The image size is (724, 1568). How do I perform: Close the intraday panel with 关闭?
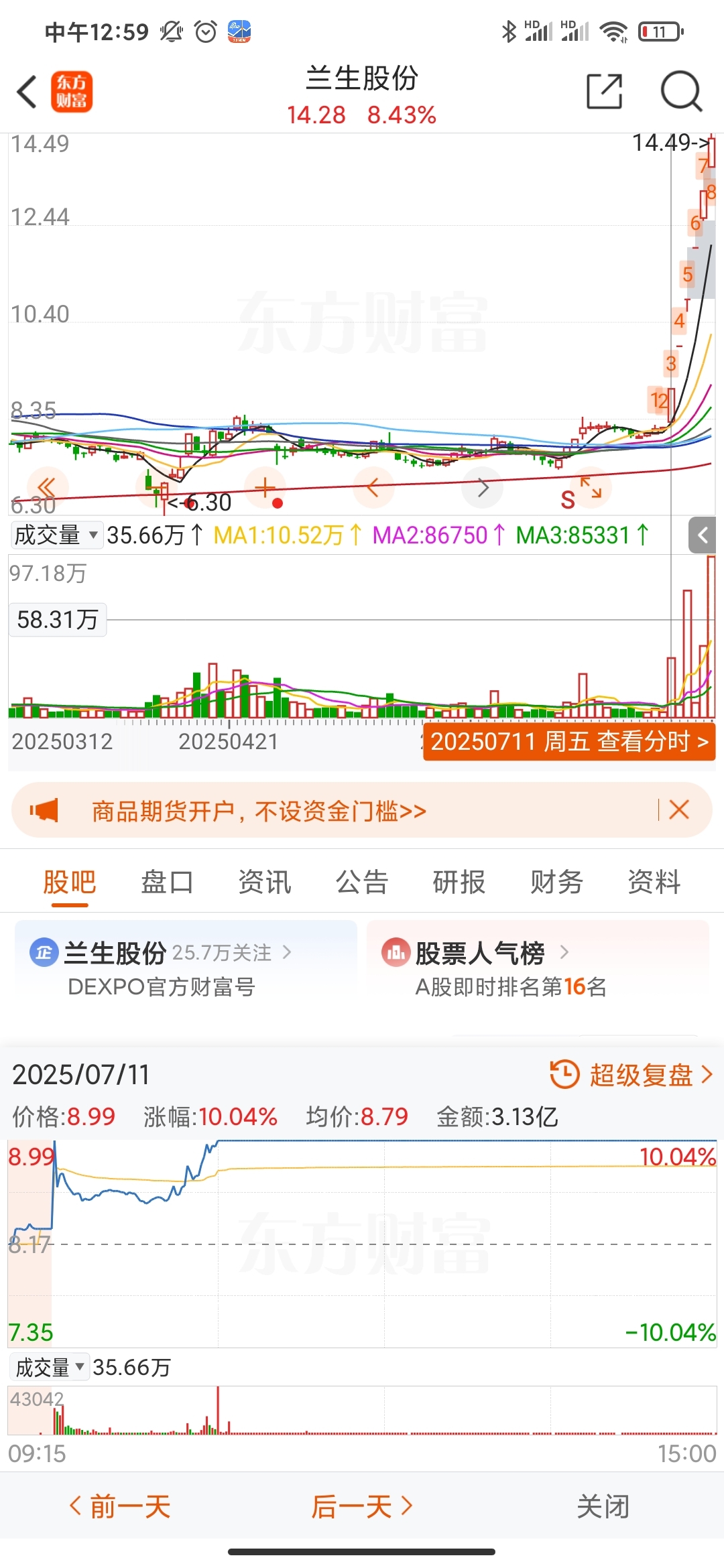pyautogui.click(x=603, y=1507)
